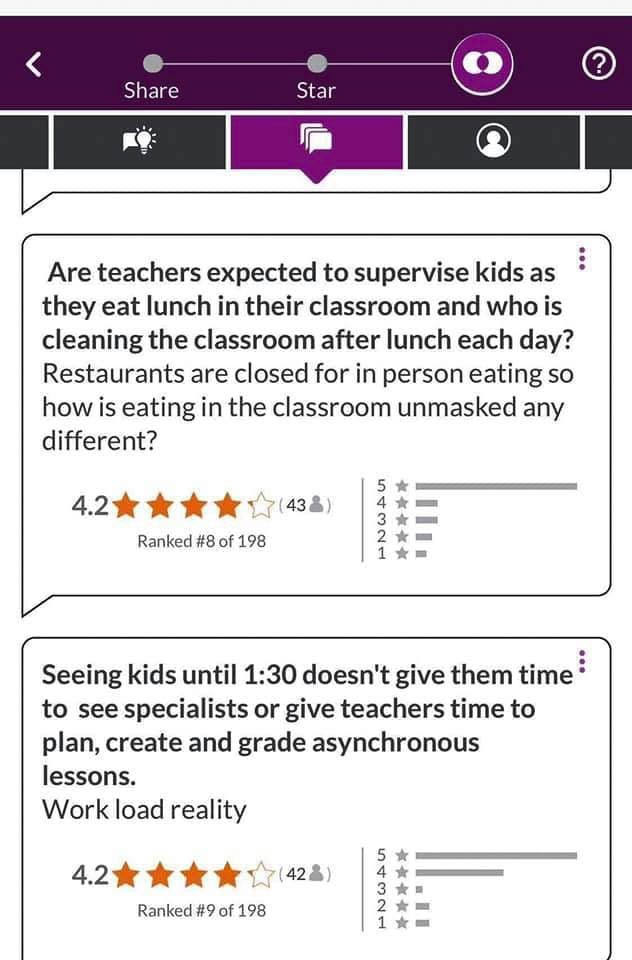Select the overlapping circles Discover step
632x960 pixels.
(482, 62)
